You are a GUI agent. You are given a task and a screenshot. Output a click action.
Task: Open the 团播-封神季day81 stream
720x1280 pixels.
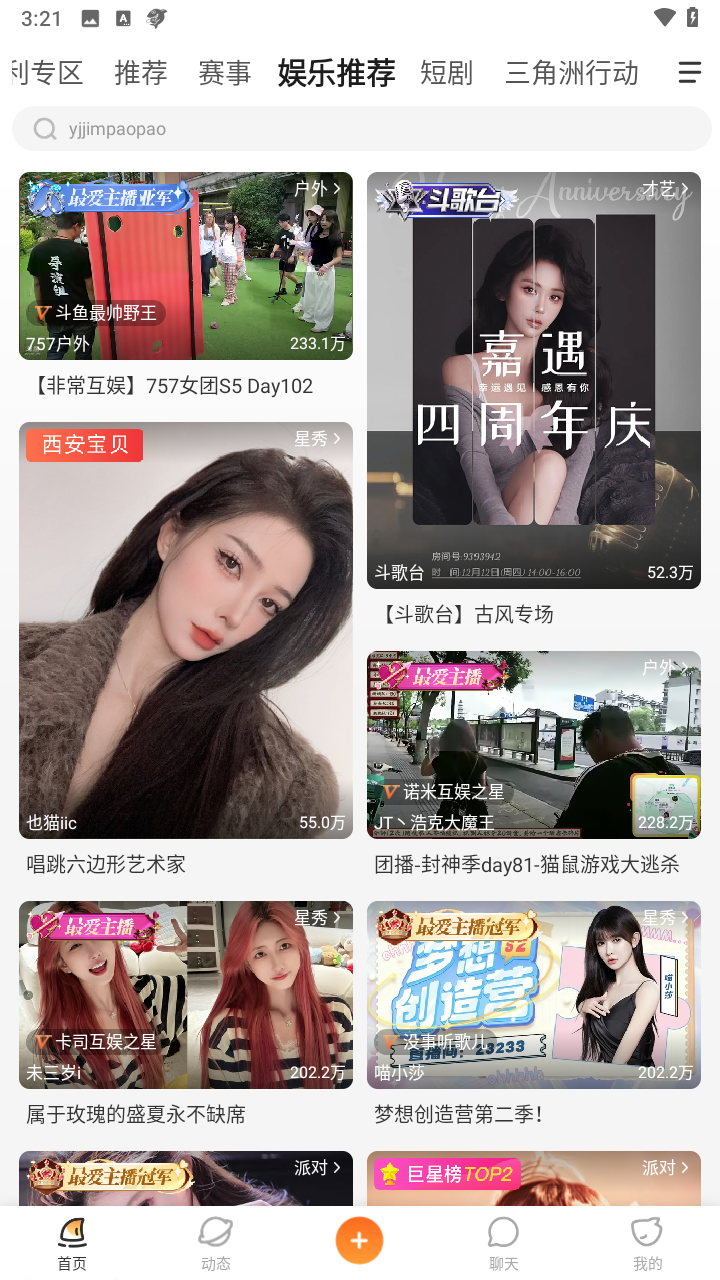coord(533,745)
